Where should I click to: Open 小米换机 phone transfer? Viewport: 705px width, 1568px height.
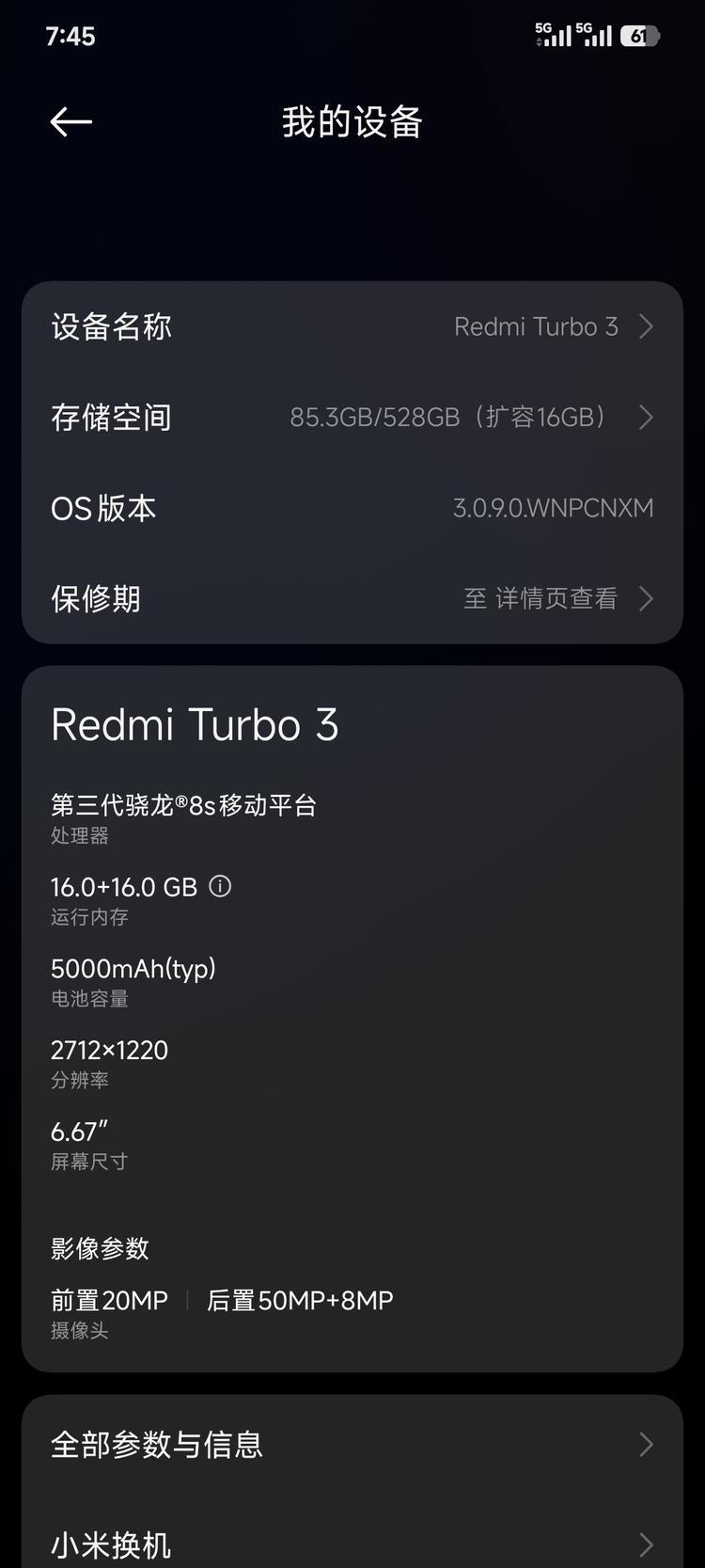(352, 1544)
